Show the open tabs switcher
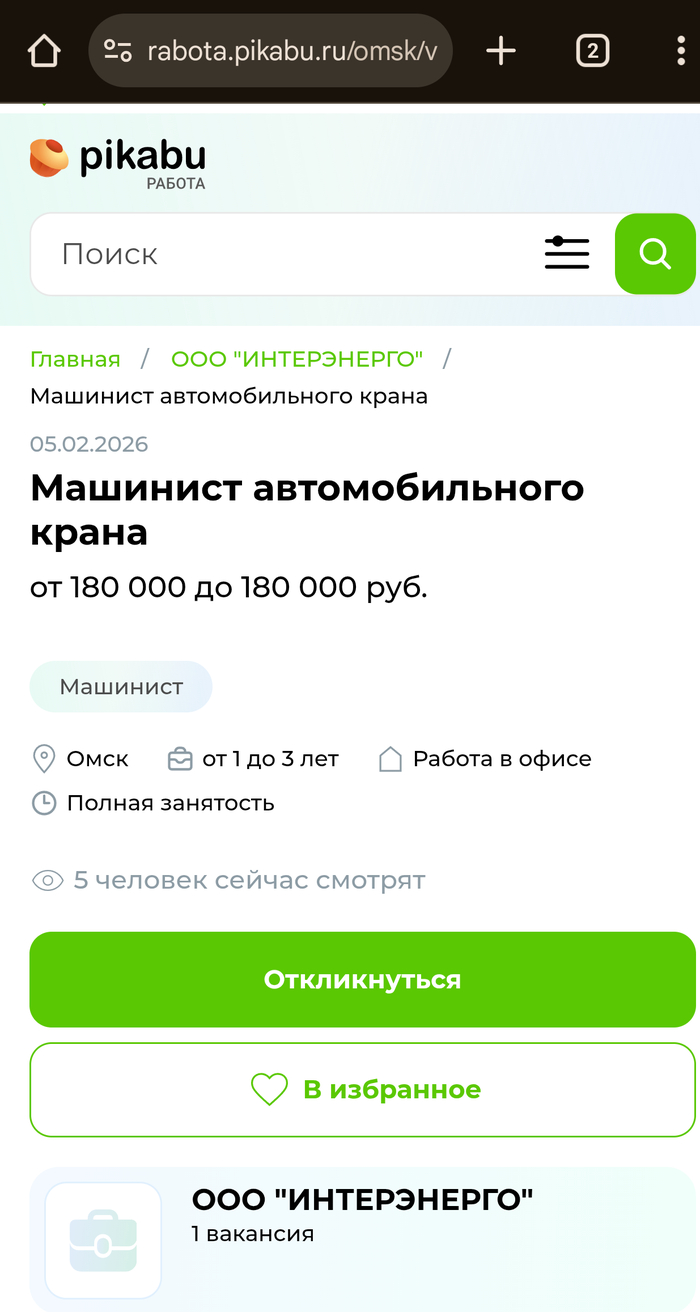Image resolution: width=700 pixels, height=1312 pixels. click(592, 51)
